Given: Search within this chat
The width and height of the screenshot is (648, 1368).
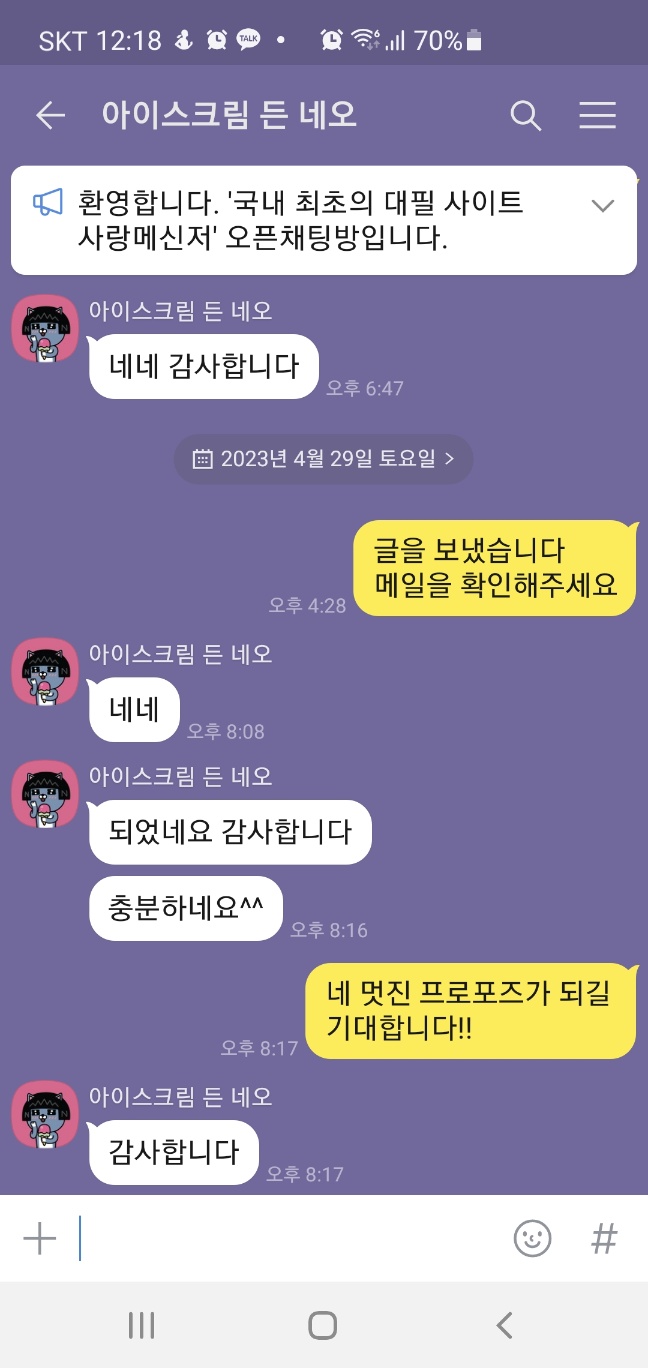Looking at the screenshot, I should point(525,116).
